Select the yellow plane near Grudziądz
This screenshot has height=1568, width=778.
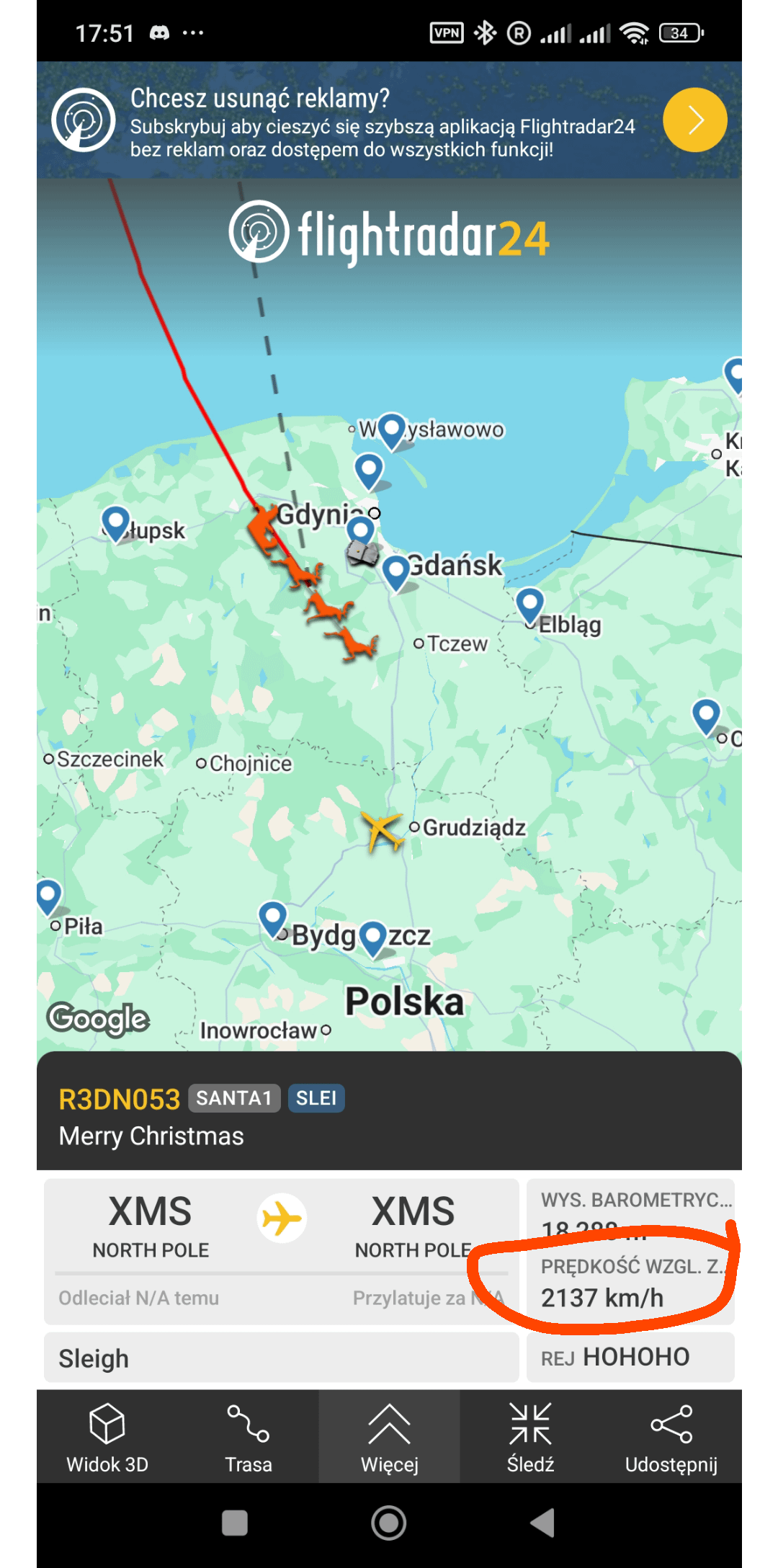point(381,831)
